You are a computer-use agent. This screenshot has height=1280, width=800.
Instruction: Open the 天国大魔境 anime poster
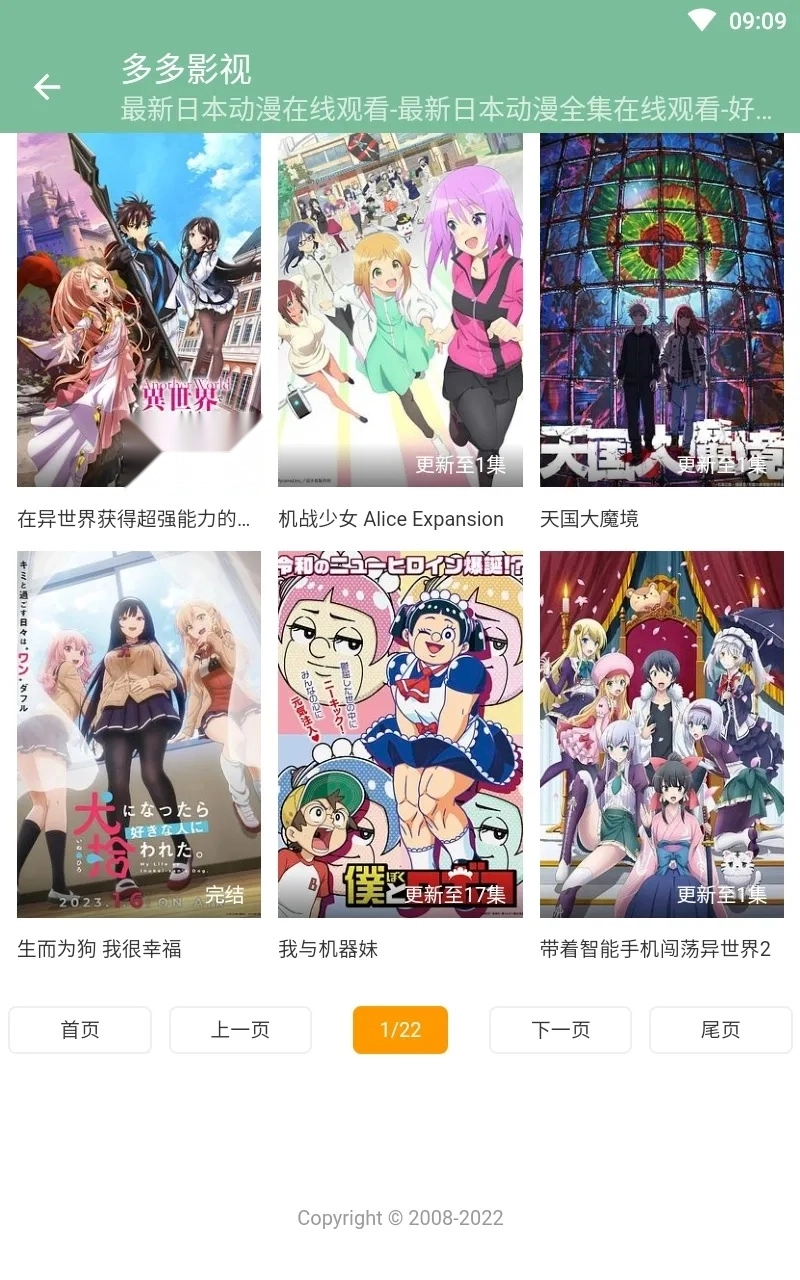[x=660, y=310]
